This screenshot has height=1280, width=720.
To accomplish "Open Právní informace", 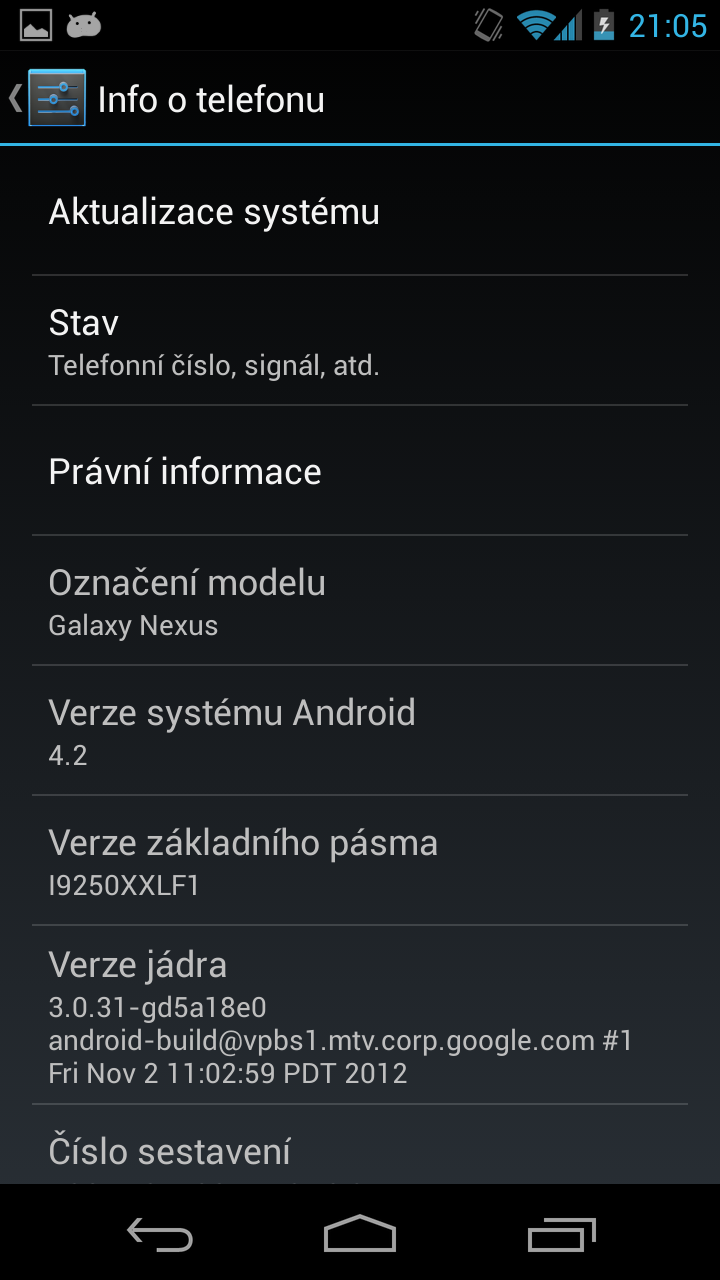I will (360, 471).
